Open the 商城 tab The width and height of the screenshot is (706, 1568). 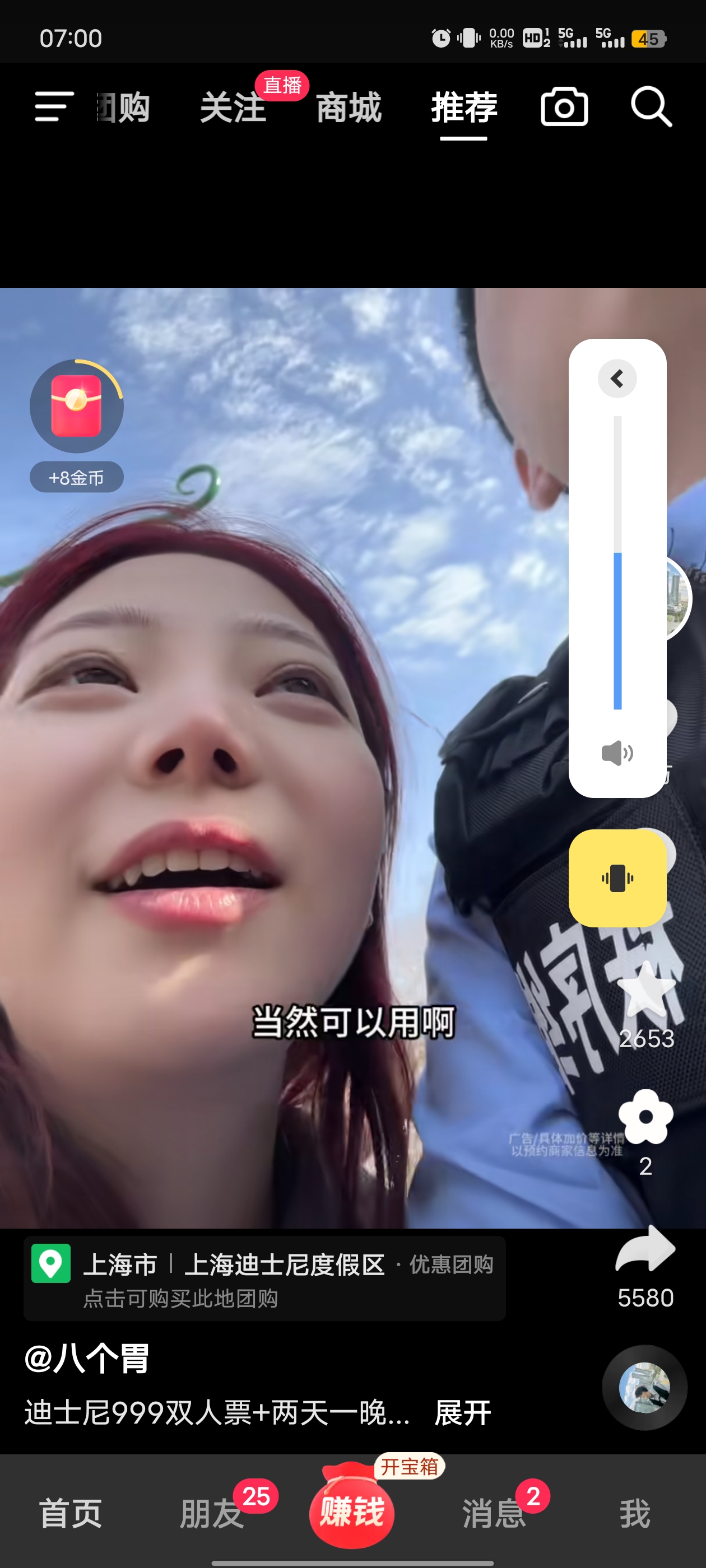[x=349, y=108]
